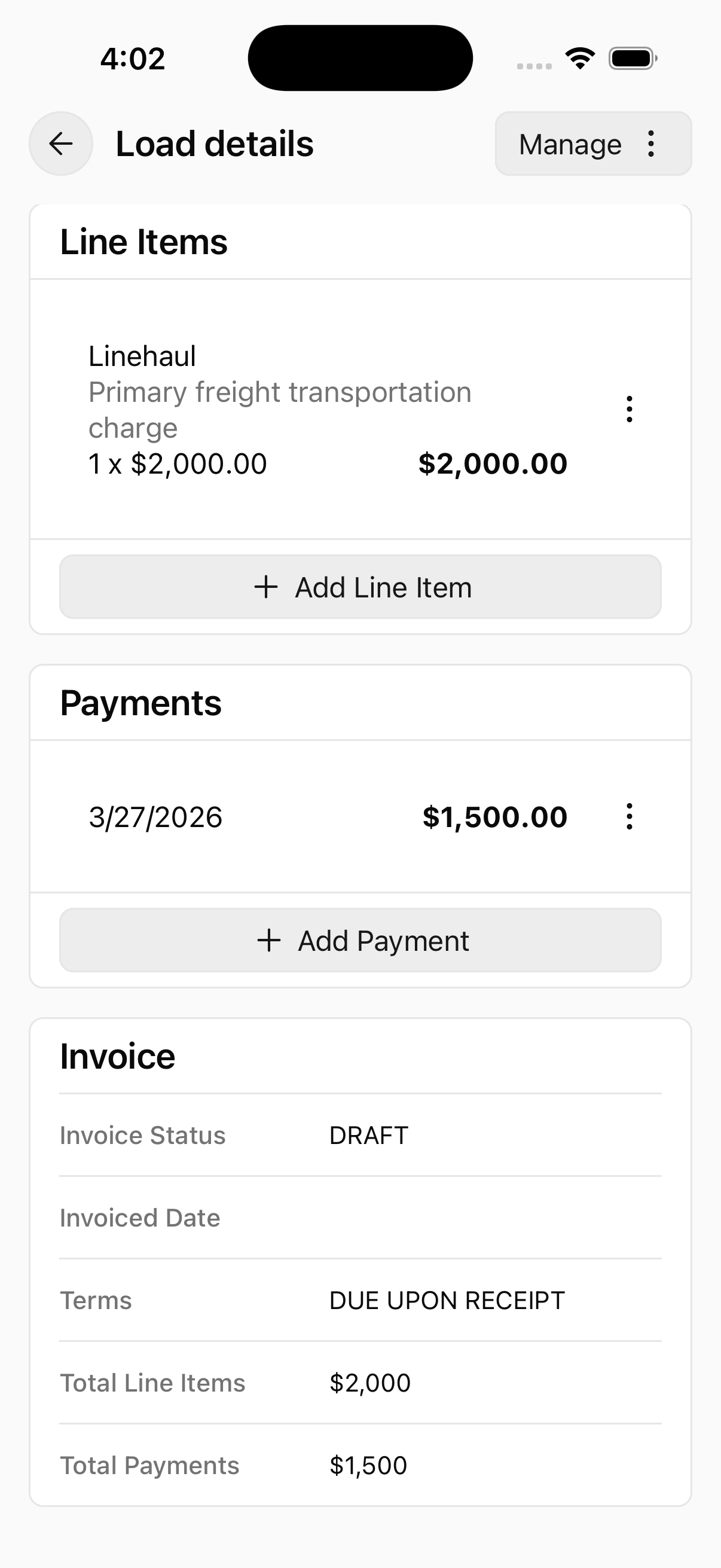This screenshot has height=1568, width=721.
Task: Tap the DUE UPON RECEIPT terms value
Action: pyautogui.click(x=446, y=1299)
